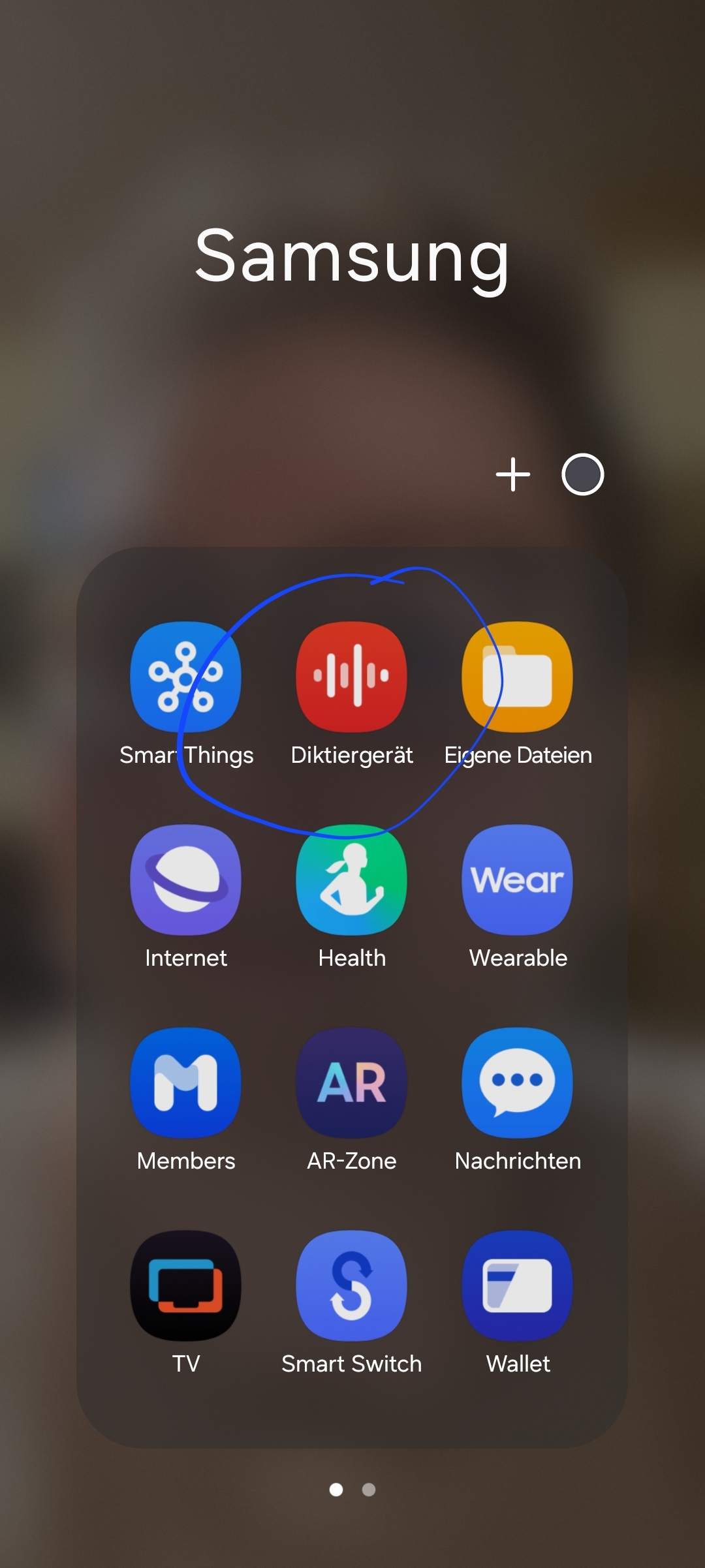Open the Wallet app
The image size is (705, 1568).
click(x=518, y=1285)
